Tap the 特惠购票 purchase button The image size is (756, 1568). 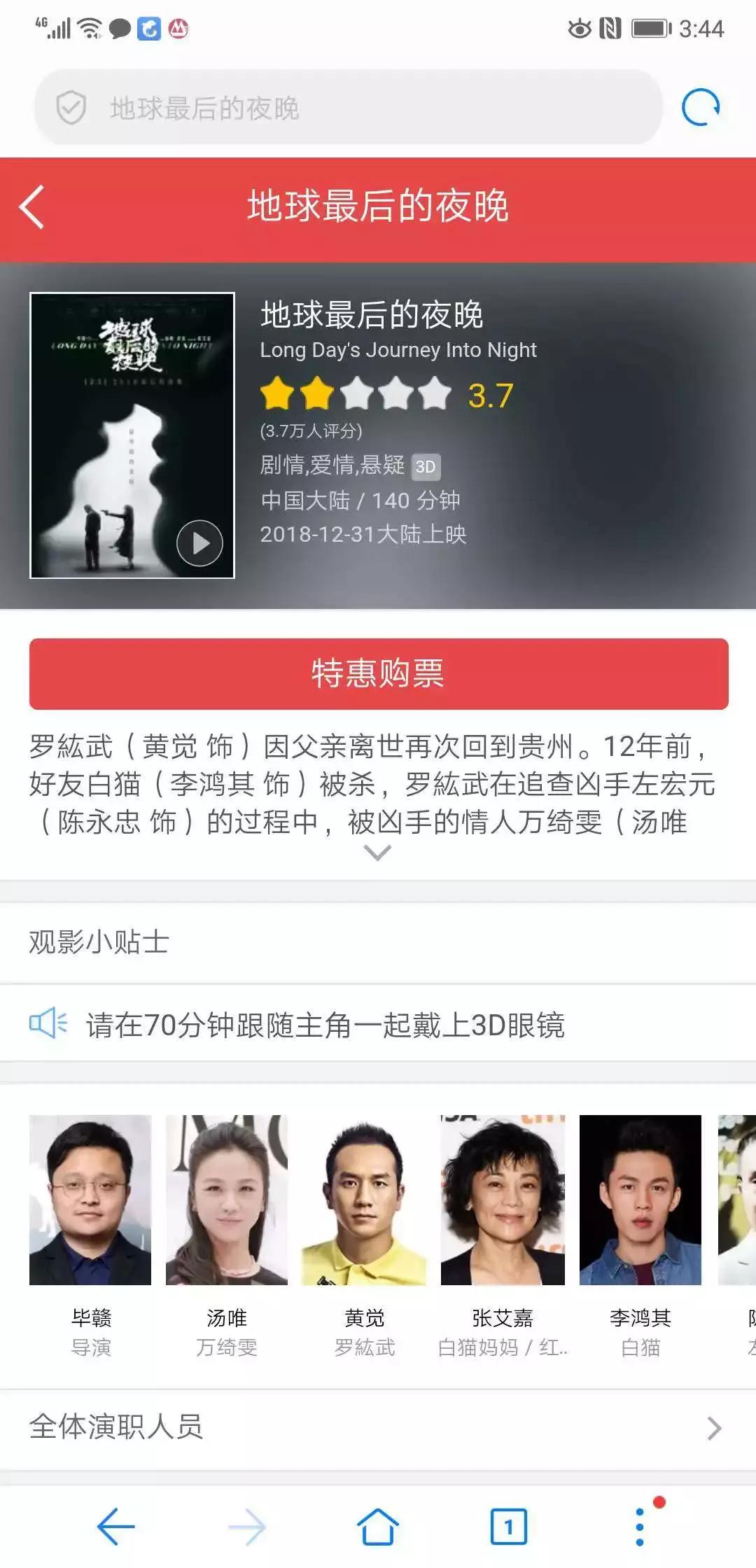click(x=377, y=673)
